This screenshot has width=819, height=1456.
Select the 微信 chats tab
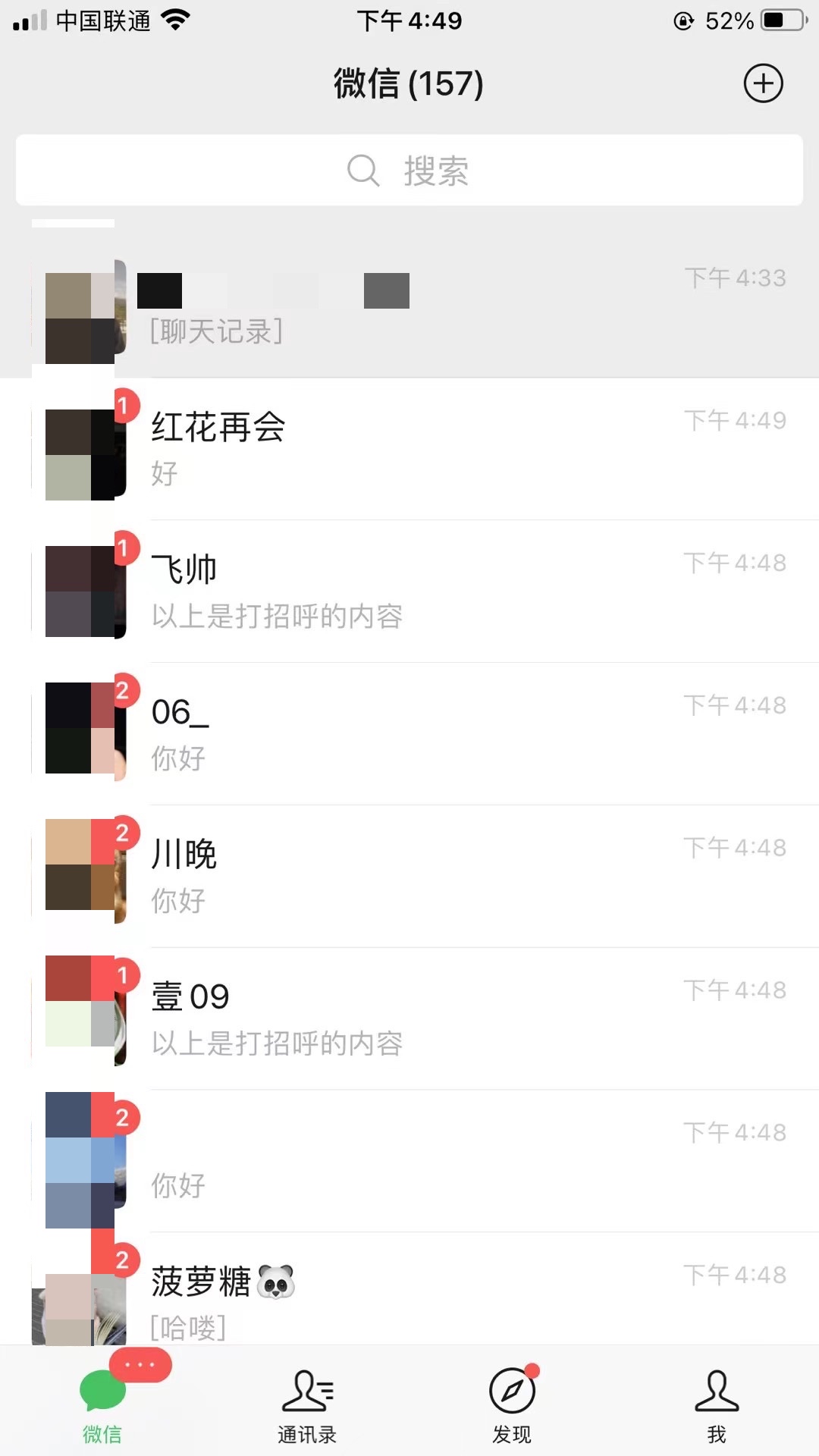102,1405
